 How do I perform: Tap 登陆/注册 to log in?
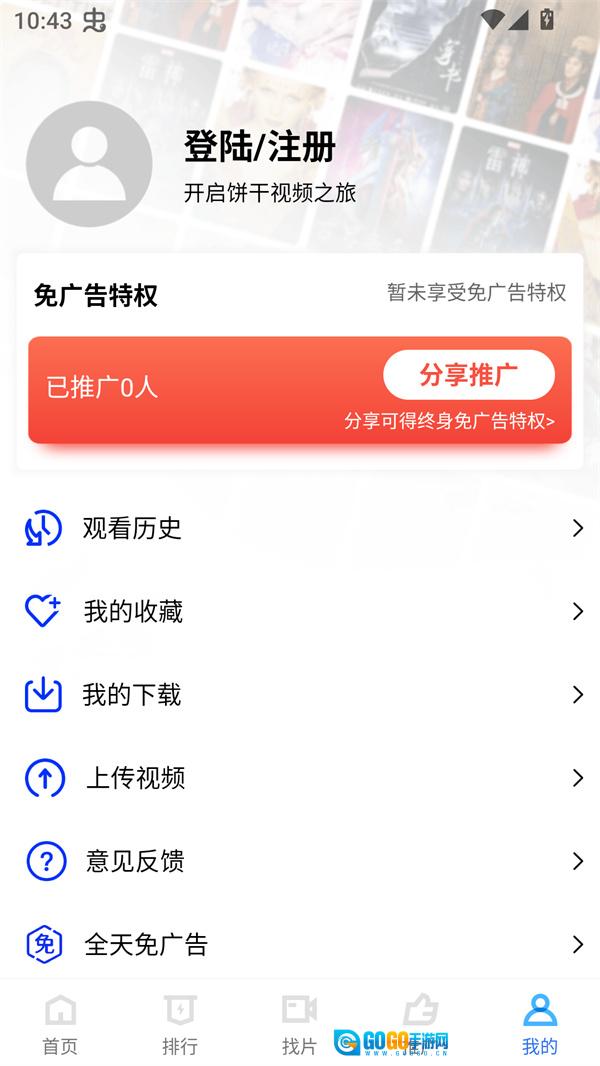click(x=259, y=147)
